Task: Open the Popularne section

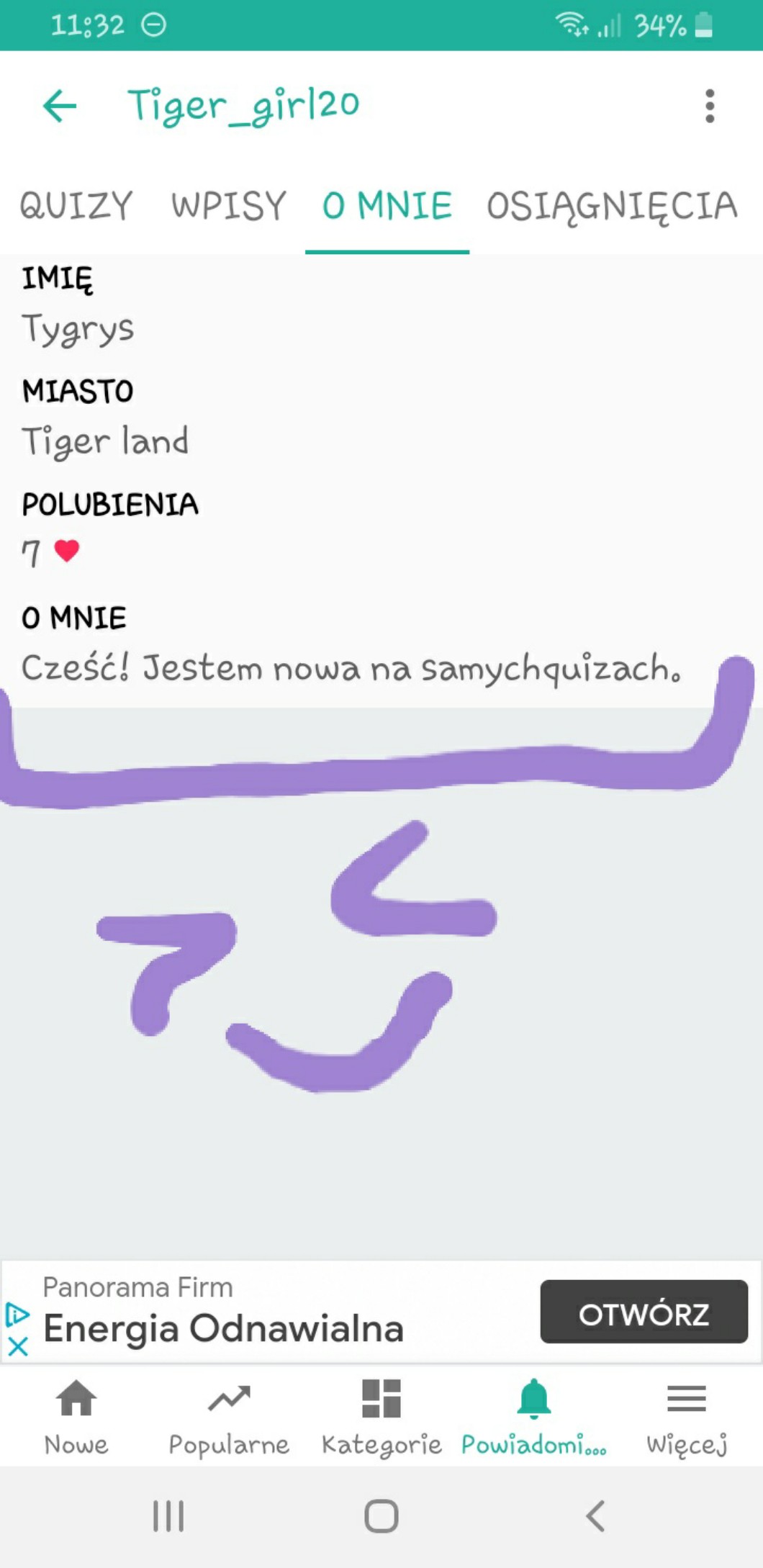Action: coord(229,1416)
